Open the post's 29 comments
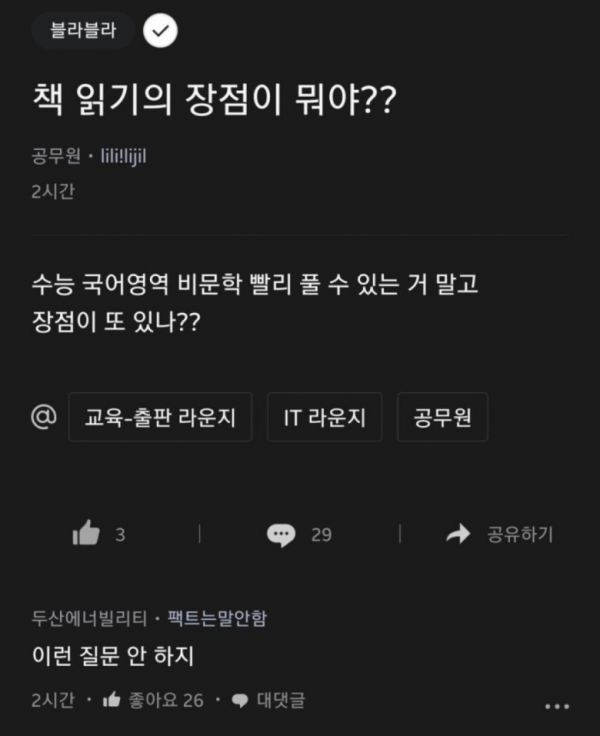This screenshot has height=736, width=600. point(300,535)
